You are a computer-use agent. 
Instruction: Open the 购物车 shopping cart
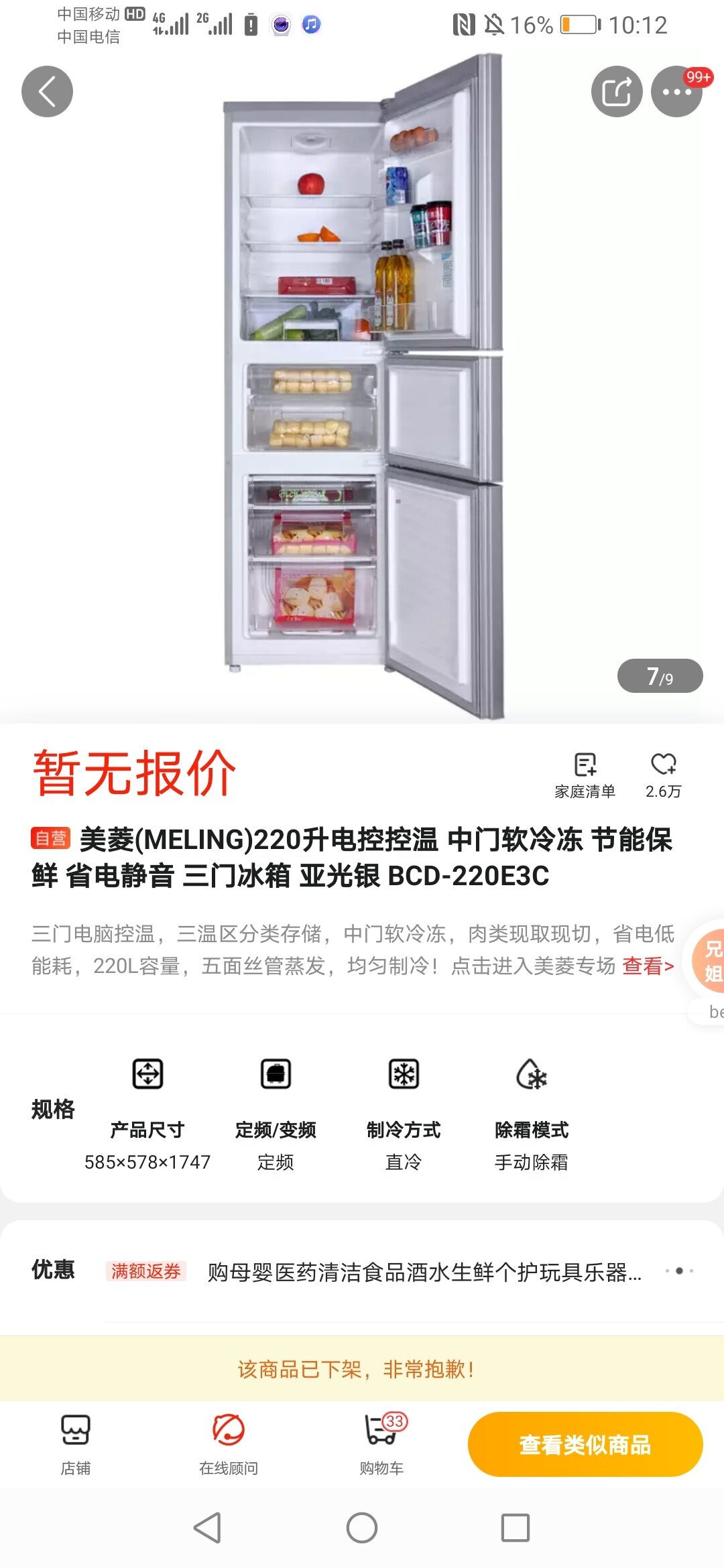[382, 1444]
